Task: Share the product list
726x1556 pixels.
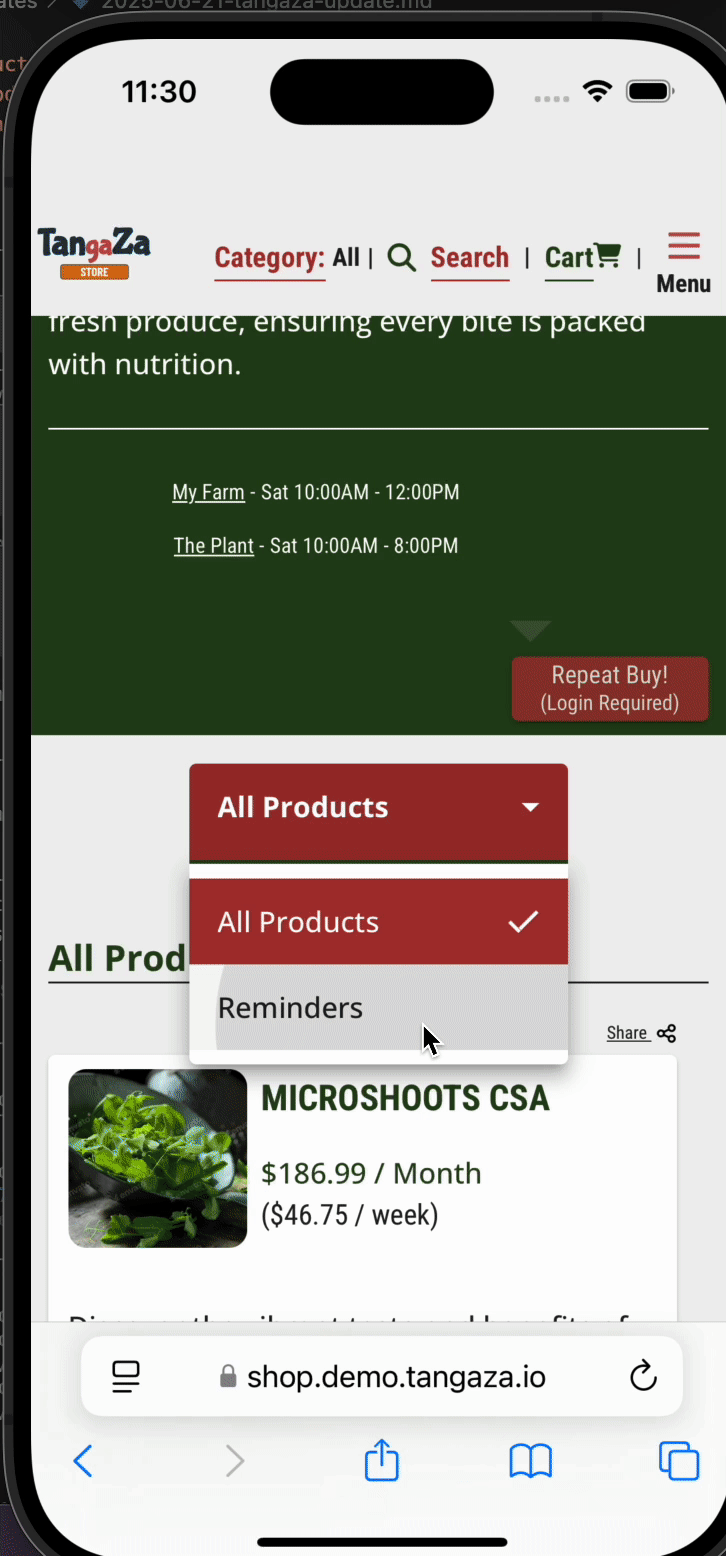Action: coord(641,1033)
